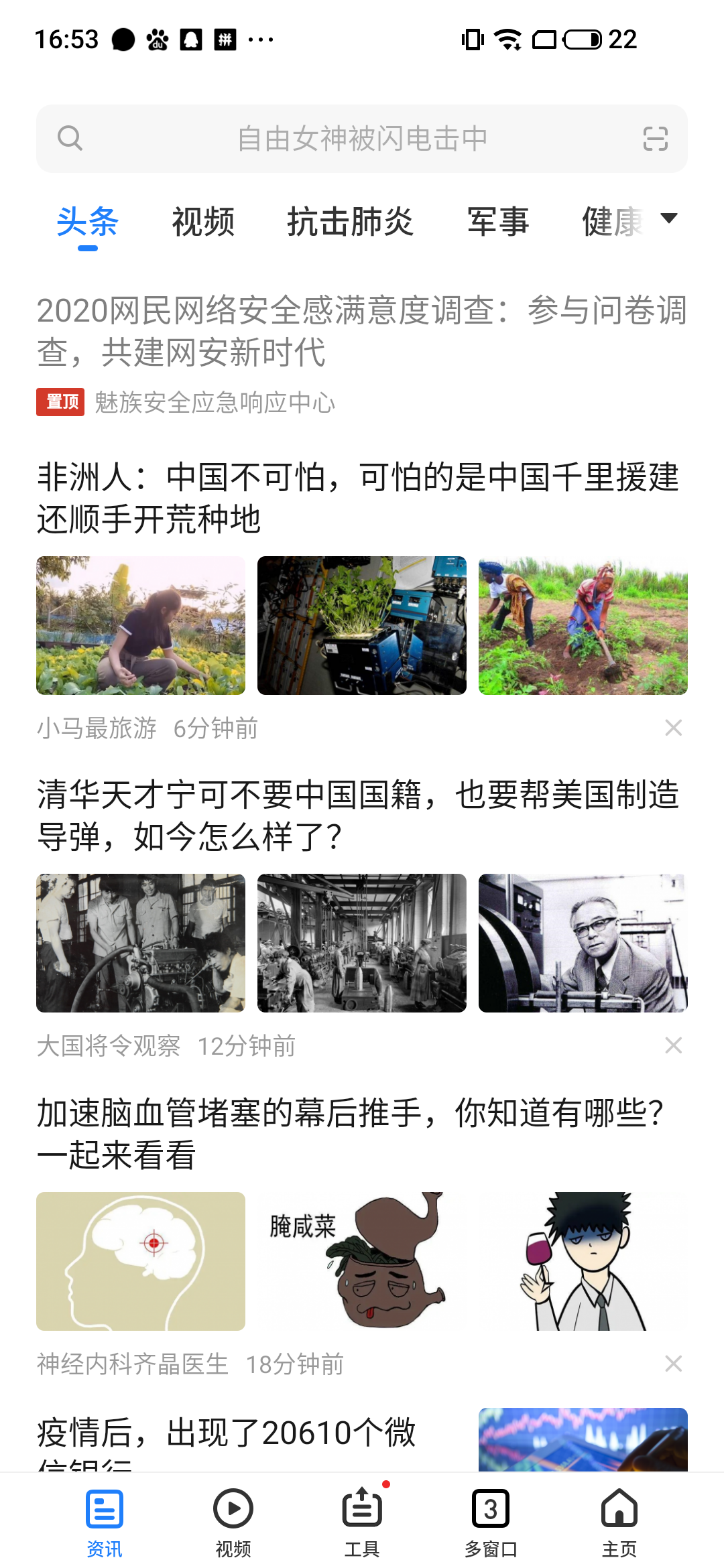
Task: Open the pinned 2020网民网络安全感 survey article
Action: 362,331
